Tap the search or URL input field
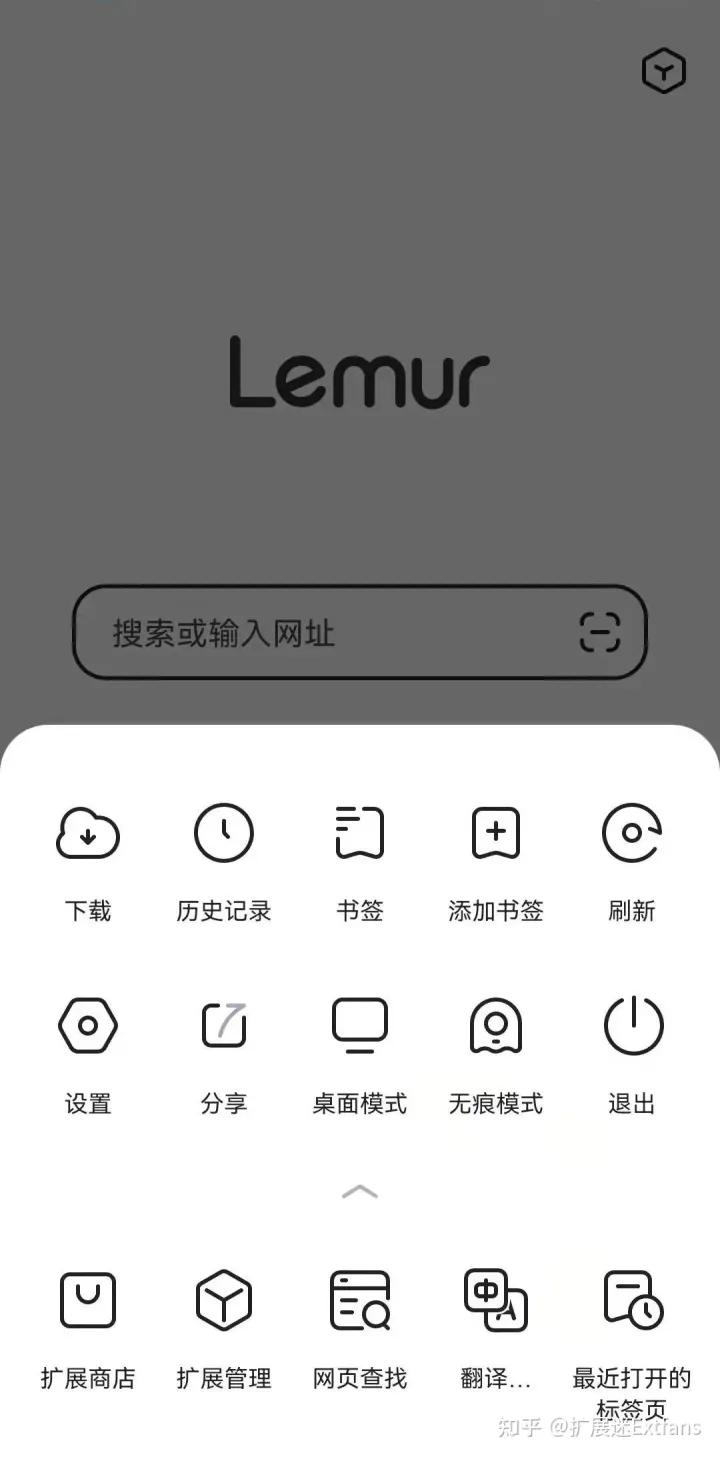The height and width of the screenshot is (1457, 720). pyautogui.click(x=330, y=633)
